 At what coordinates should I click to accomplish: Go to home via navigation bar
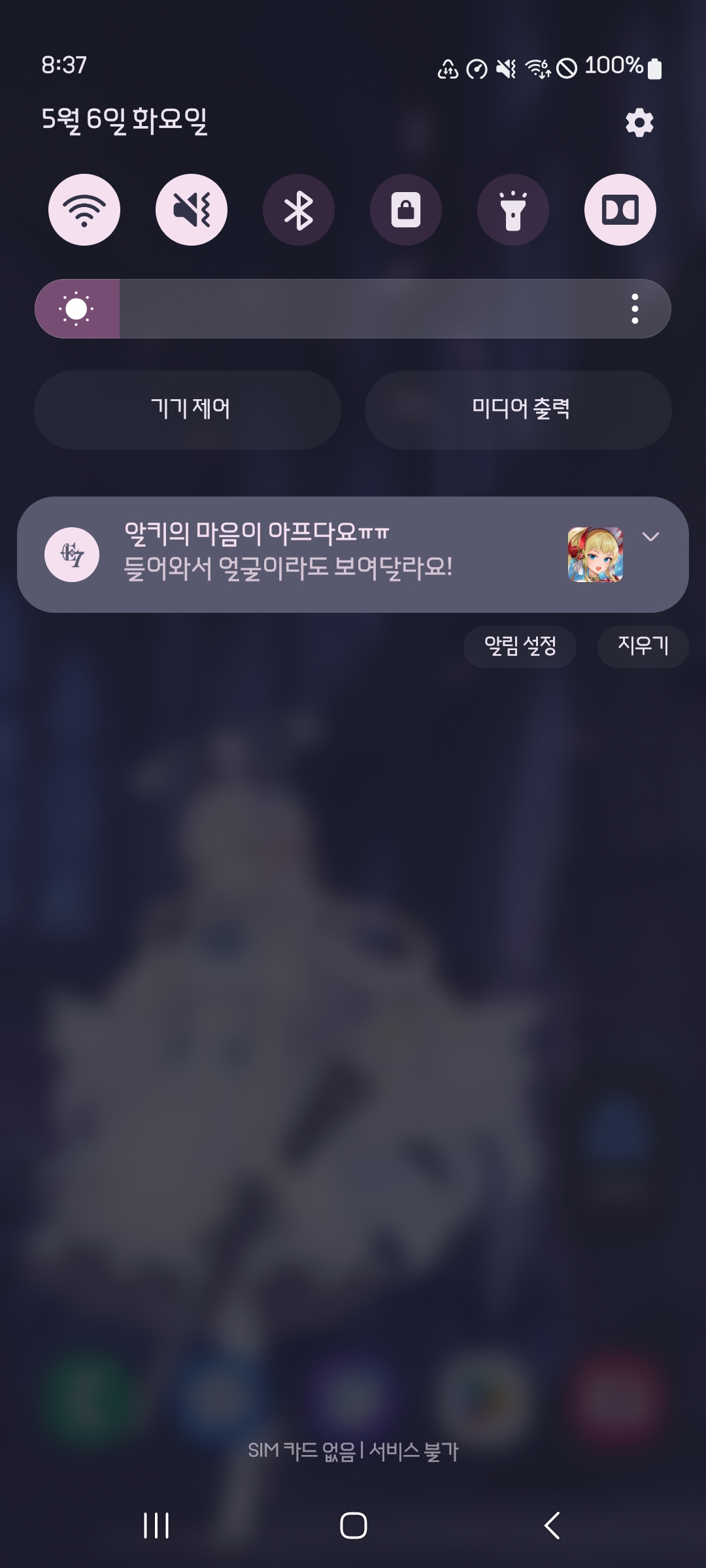click(353, 1526)
